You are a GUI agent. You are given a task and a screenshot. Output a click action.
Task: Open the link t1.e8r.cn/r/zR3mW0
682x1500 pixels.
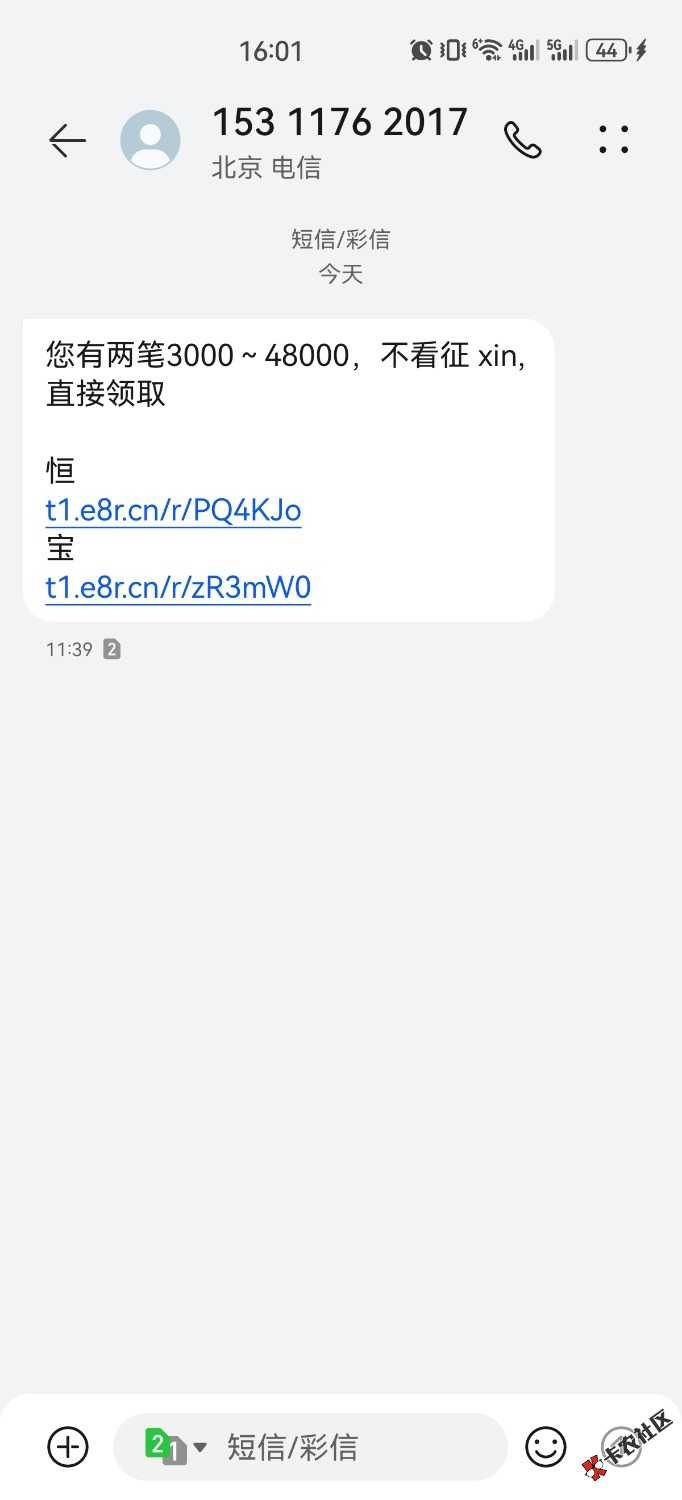click(x=178, y=587)
